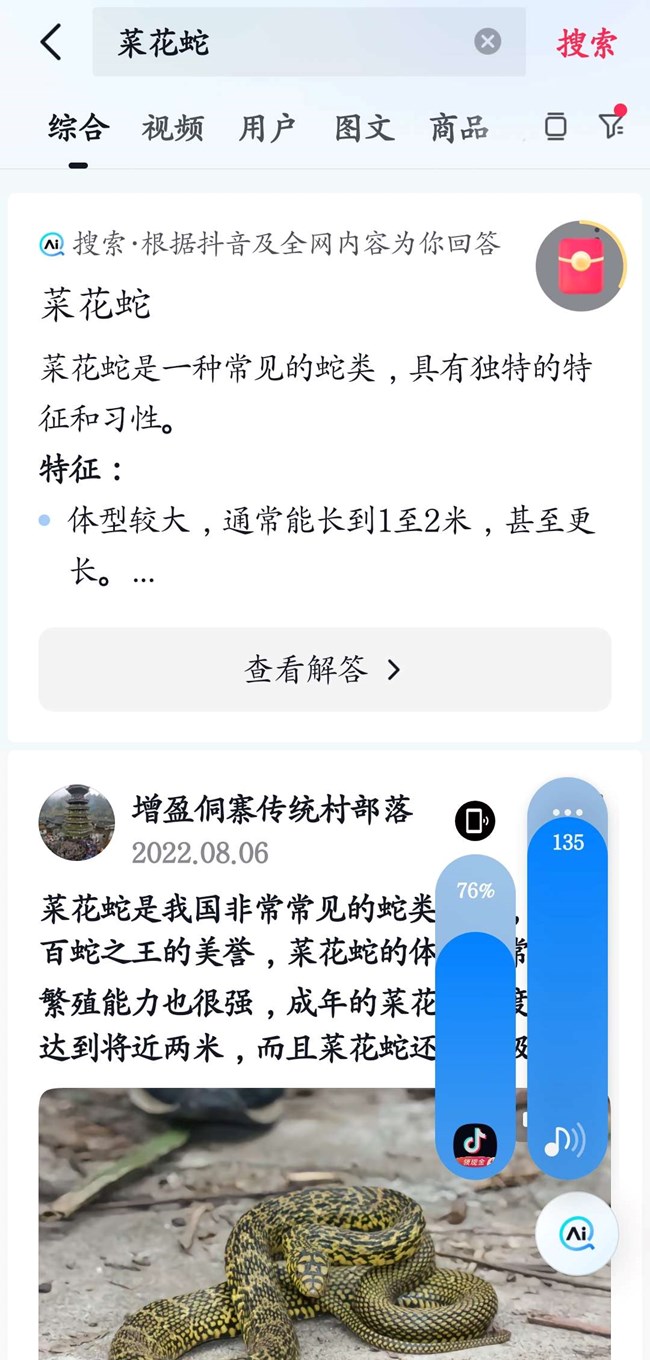Switch to the 用户 tab

click(267, 128)
